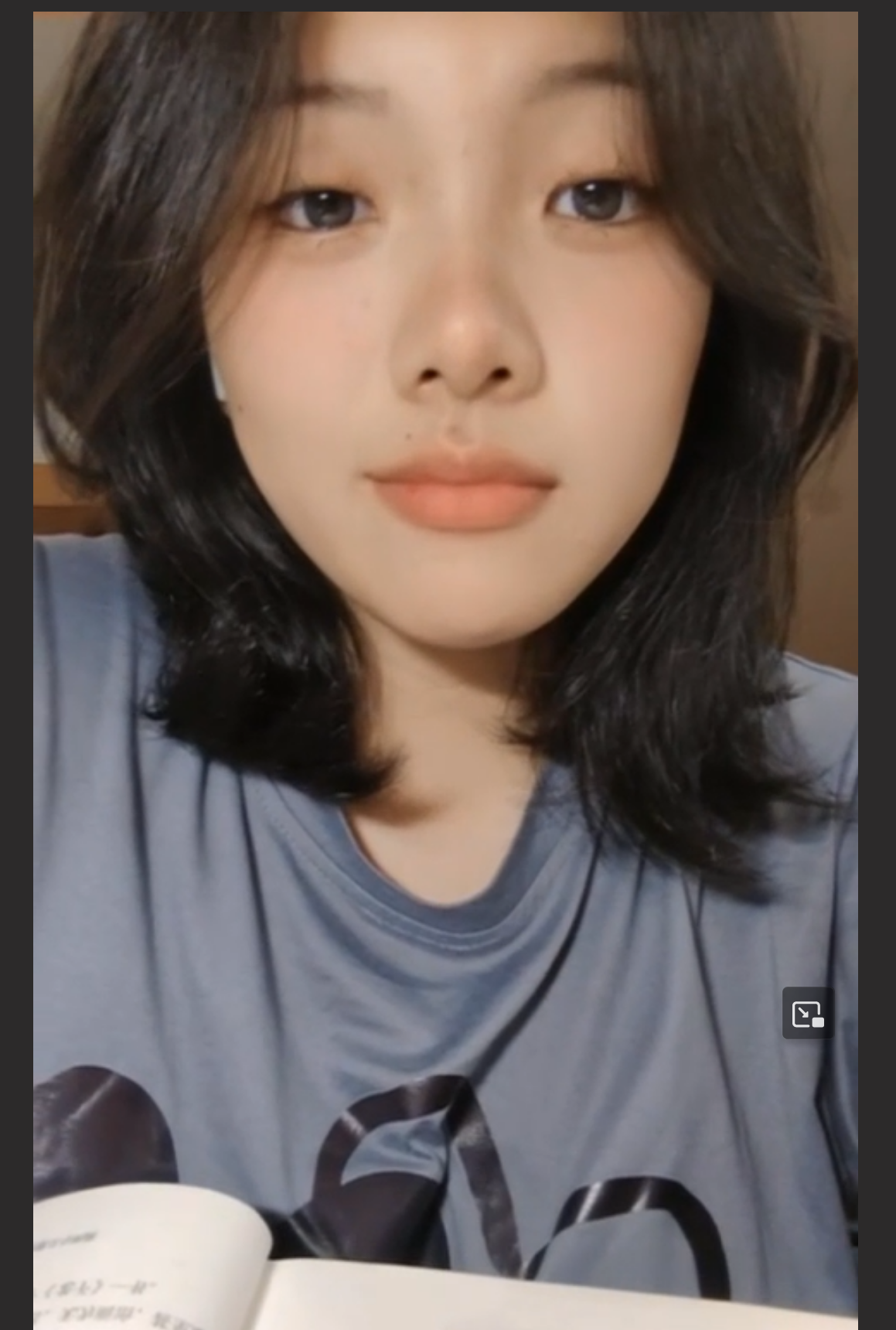Shrink the video into a floating window
The width and height of the screenshot is (896, 1330).
tap(808, 1013)
